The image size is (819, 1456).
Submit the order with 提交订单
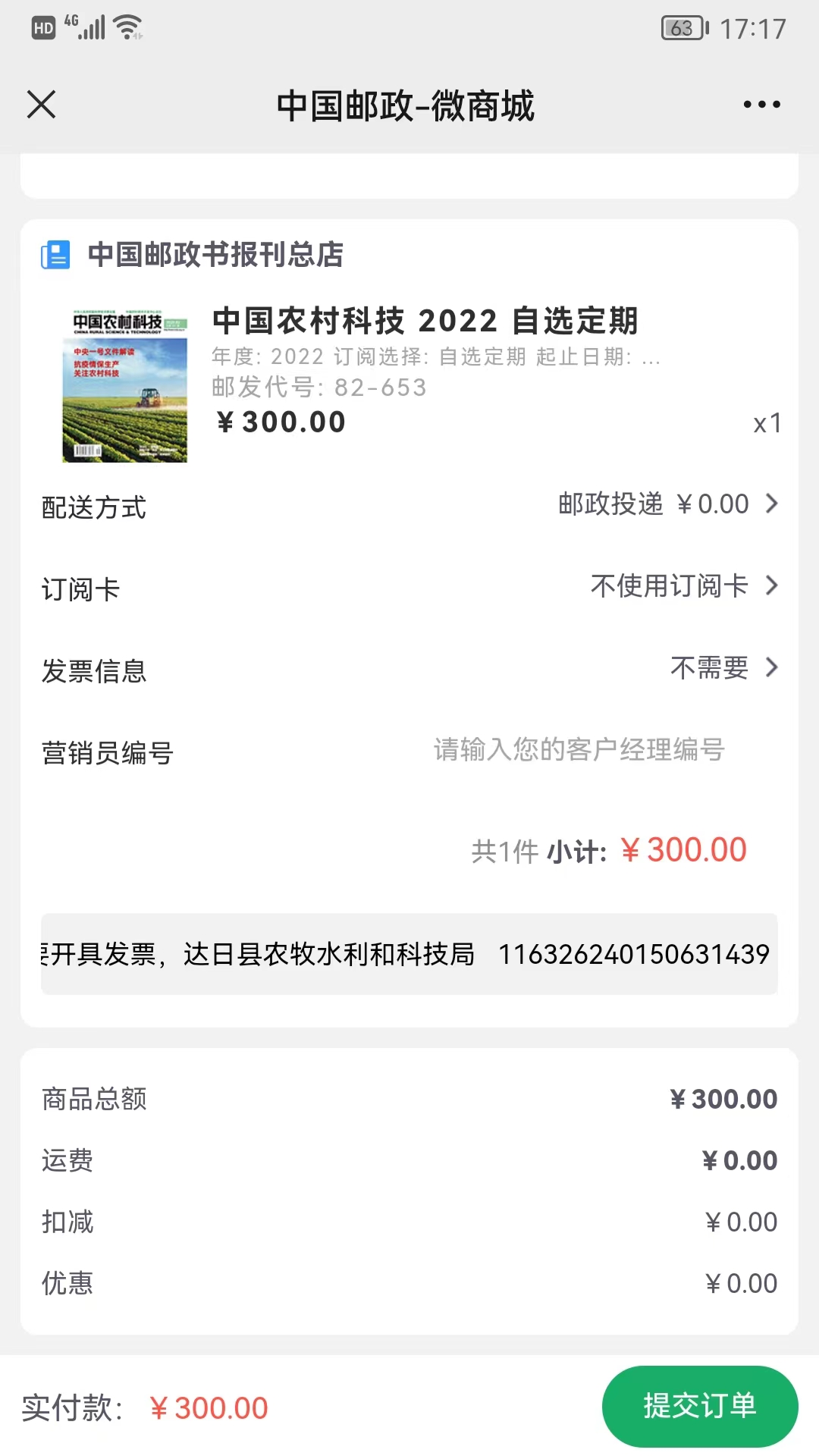[x=699, y=1406]
